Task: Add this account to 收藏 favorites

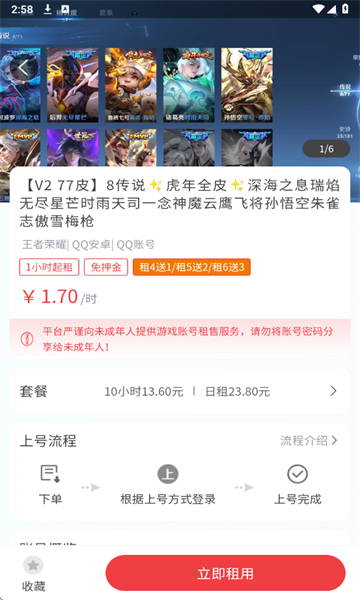Action: point(33,574)
